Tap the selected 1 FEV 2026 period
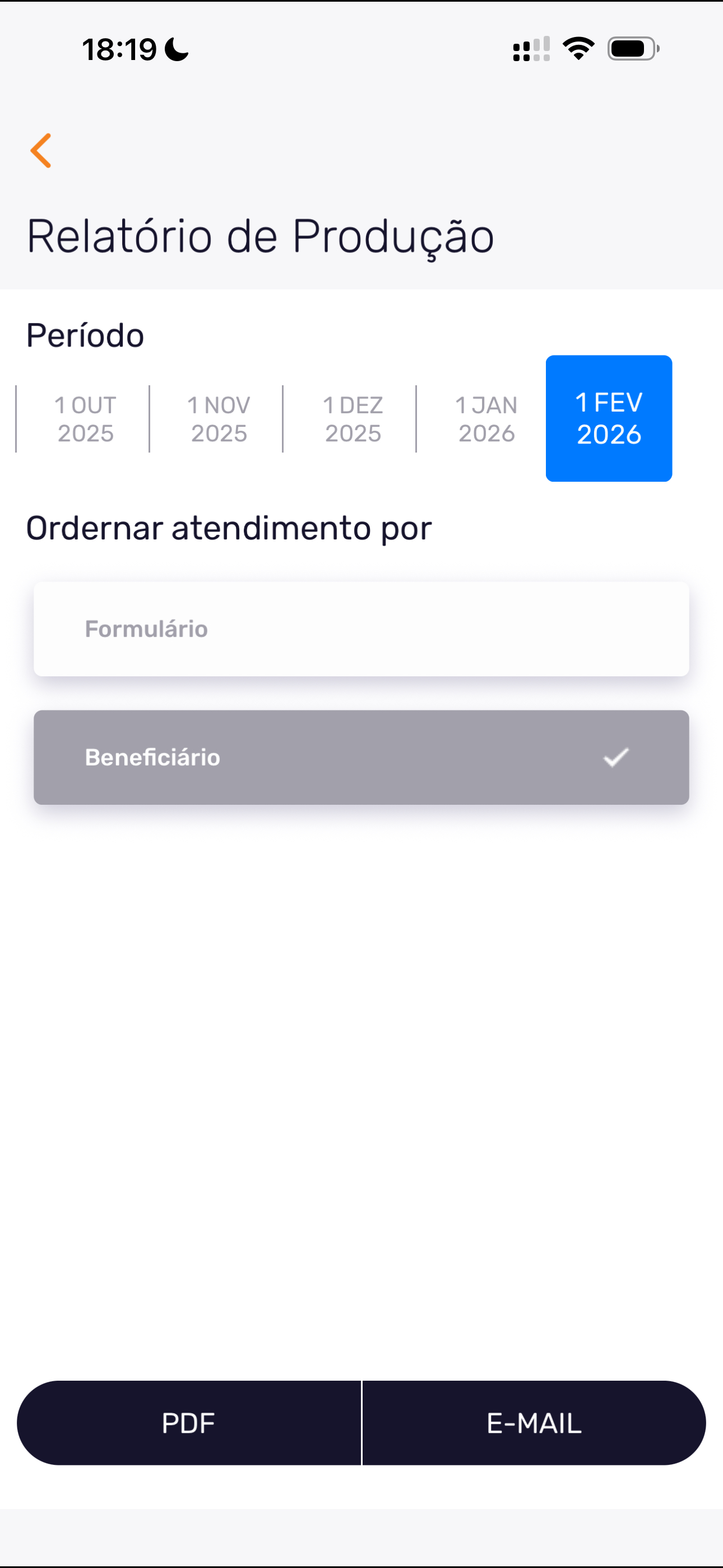The image size is (723, 1568). [609, 419]
